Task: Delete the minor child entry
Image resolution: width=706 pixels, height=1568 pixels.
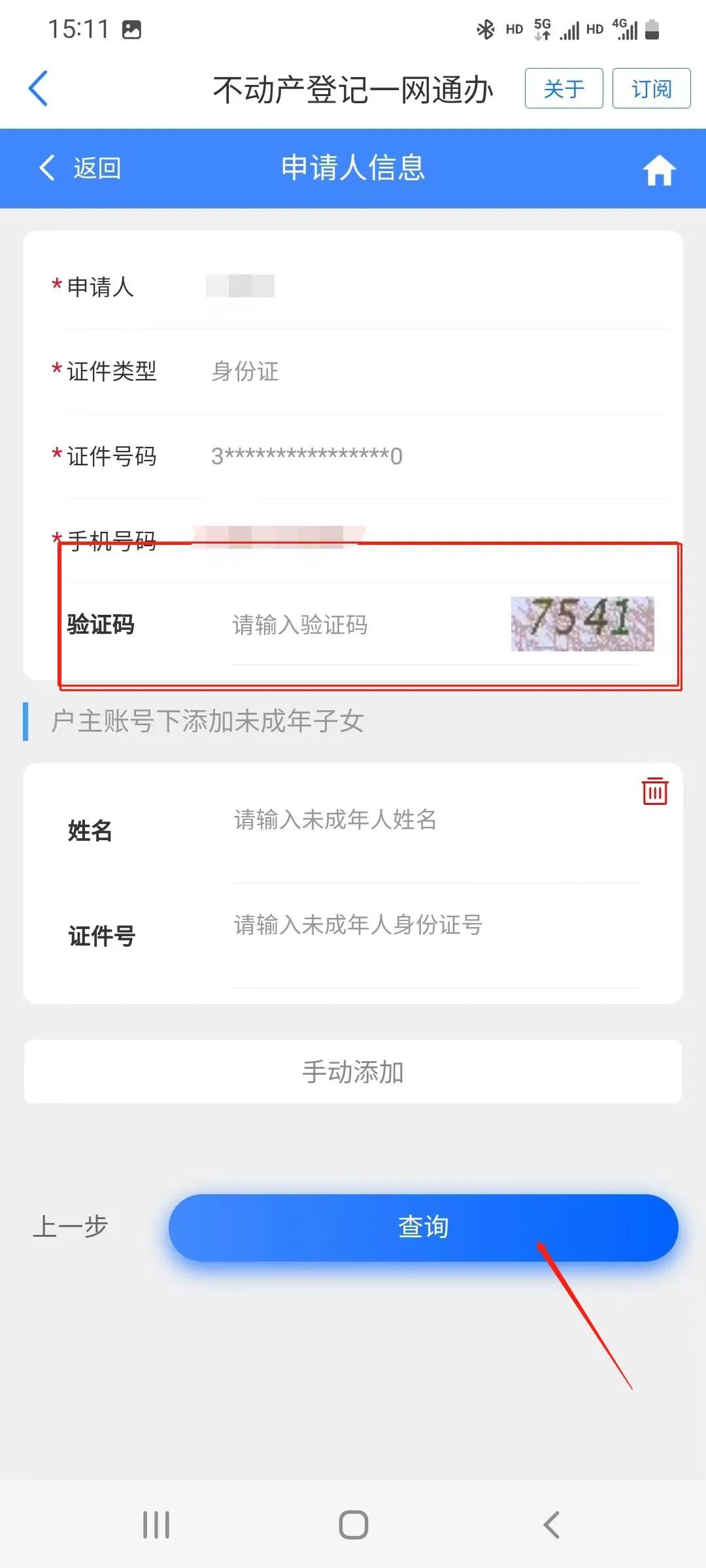Action: (654, 791)
